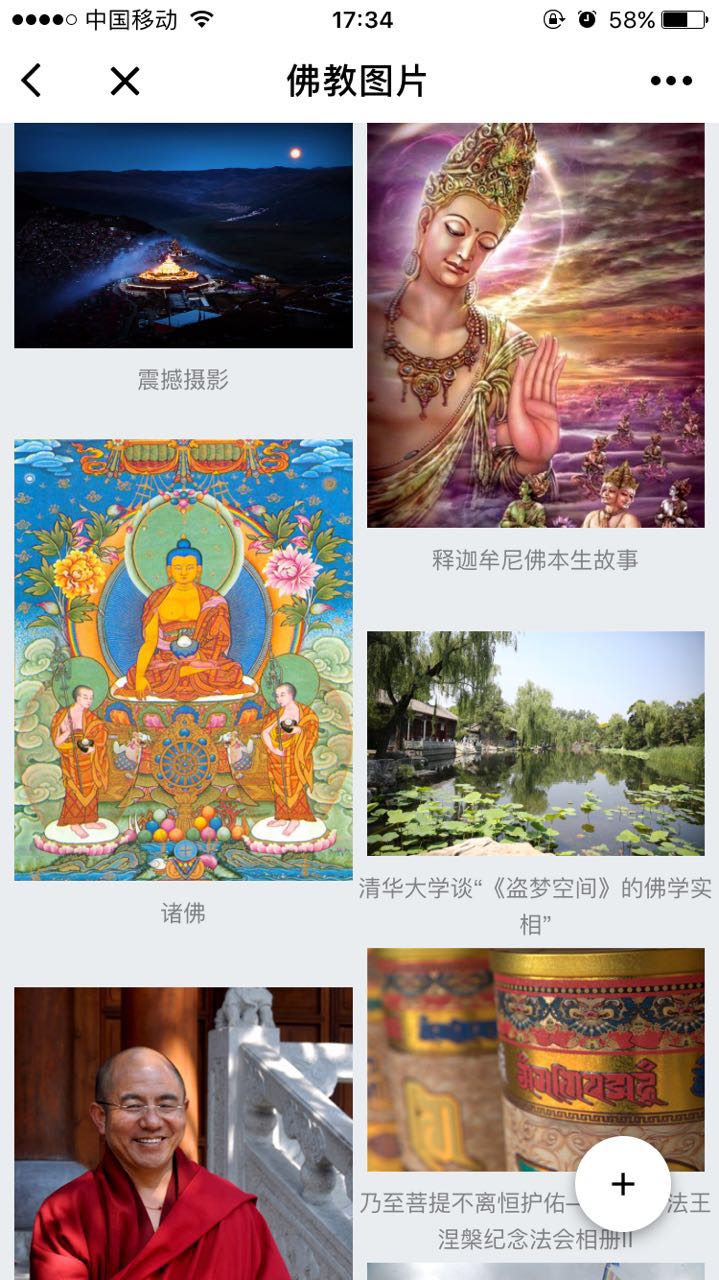Open the 释迦牟尼佛本生故事 picture
The height and width of the screenshot is (1280, 719).
[x=536, y=325]
